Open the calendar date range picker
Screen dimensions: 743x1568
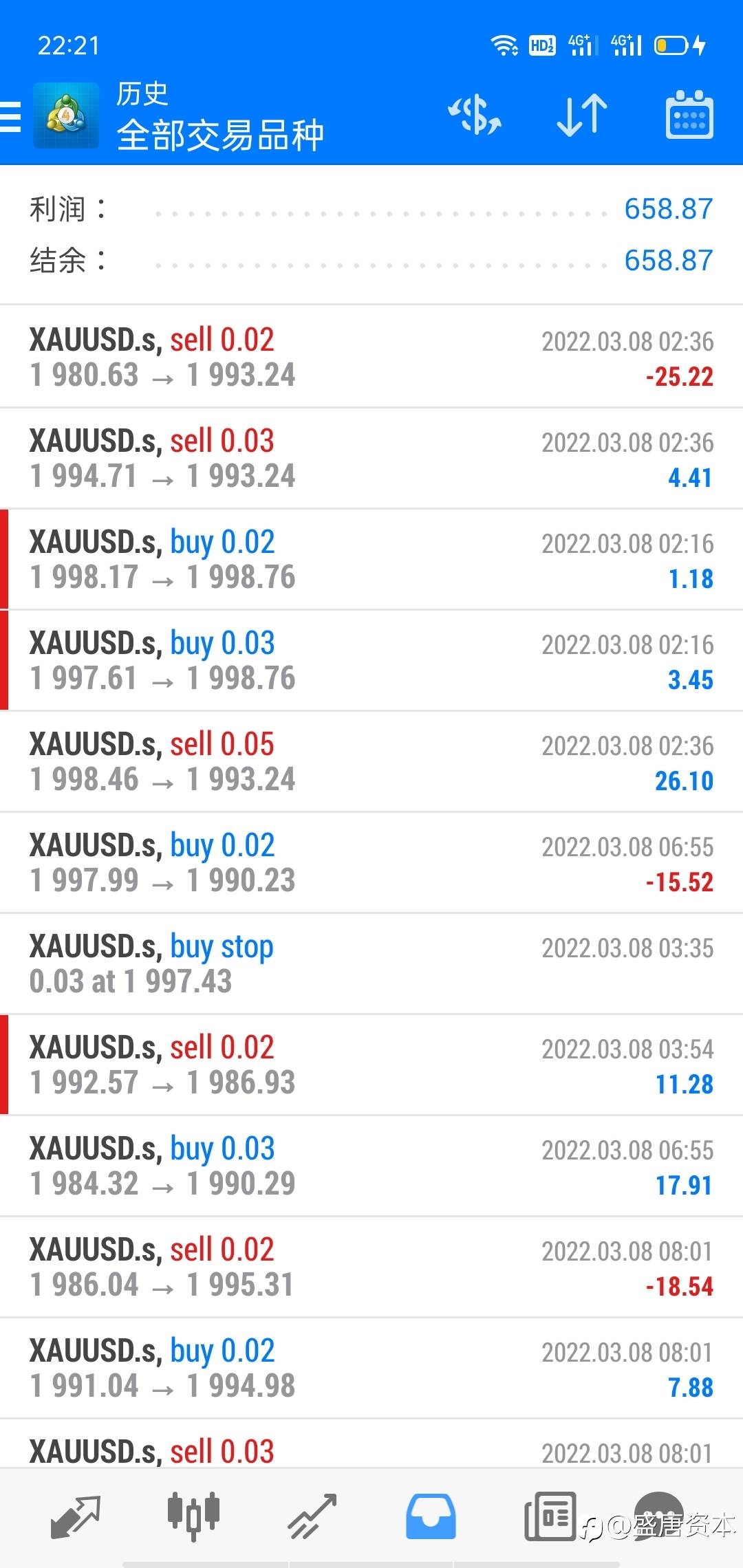pyautogui.click(x=689, y=115)
